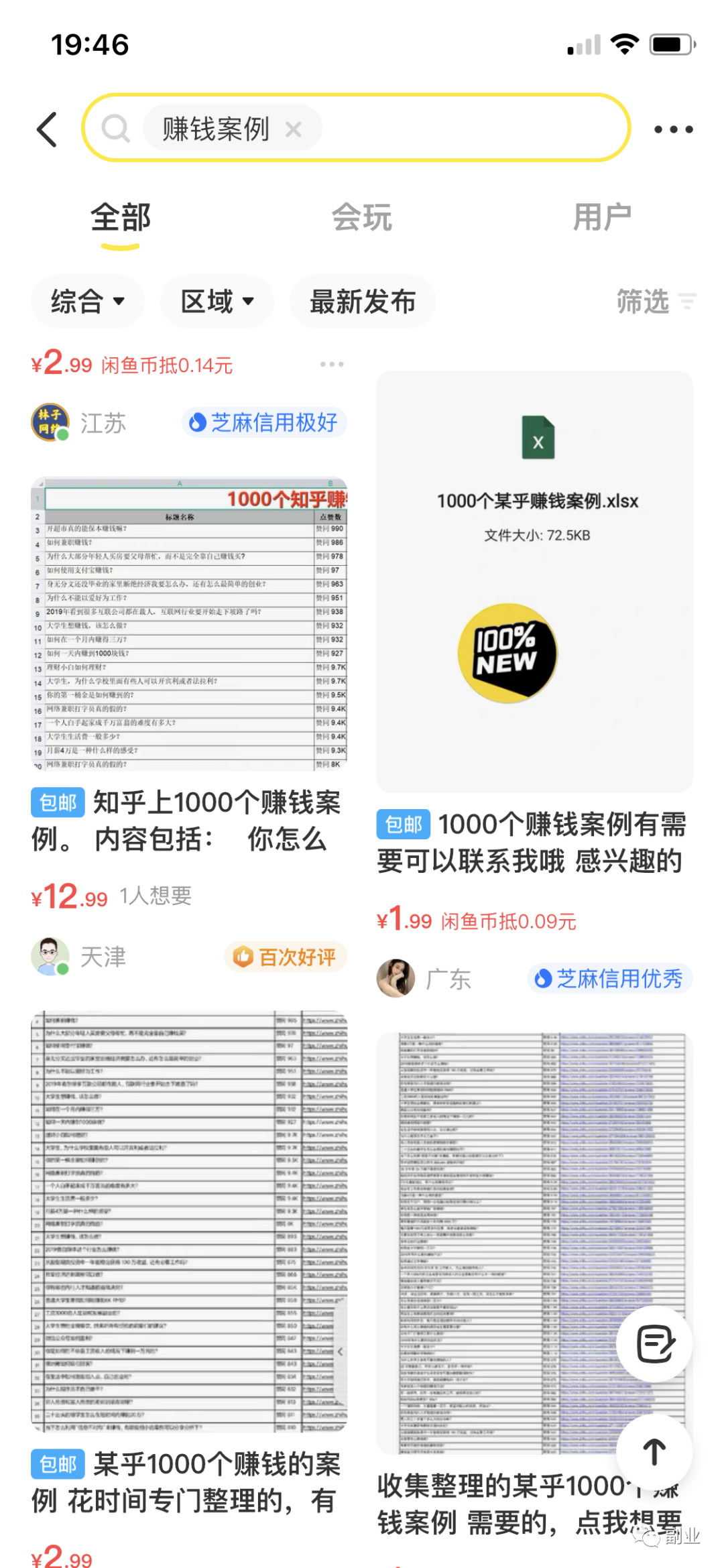
Task: Open the 1000个某乎赚钱案例.xlsx listing
Action: [534, 582]
